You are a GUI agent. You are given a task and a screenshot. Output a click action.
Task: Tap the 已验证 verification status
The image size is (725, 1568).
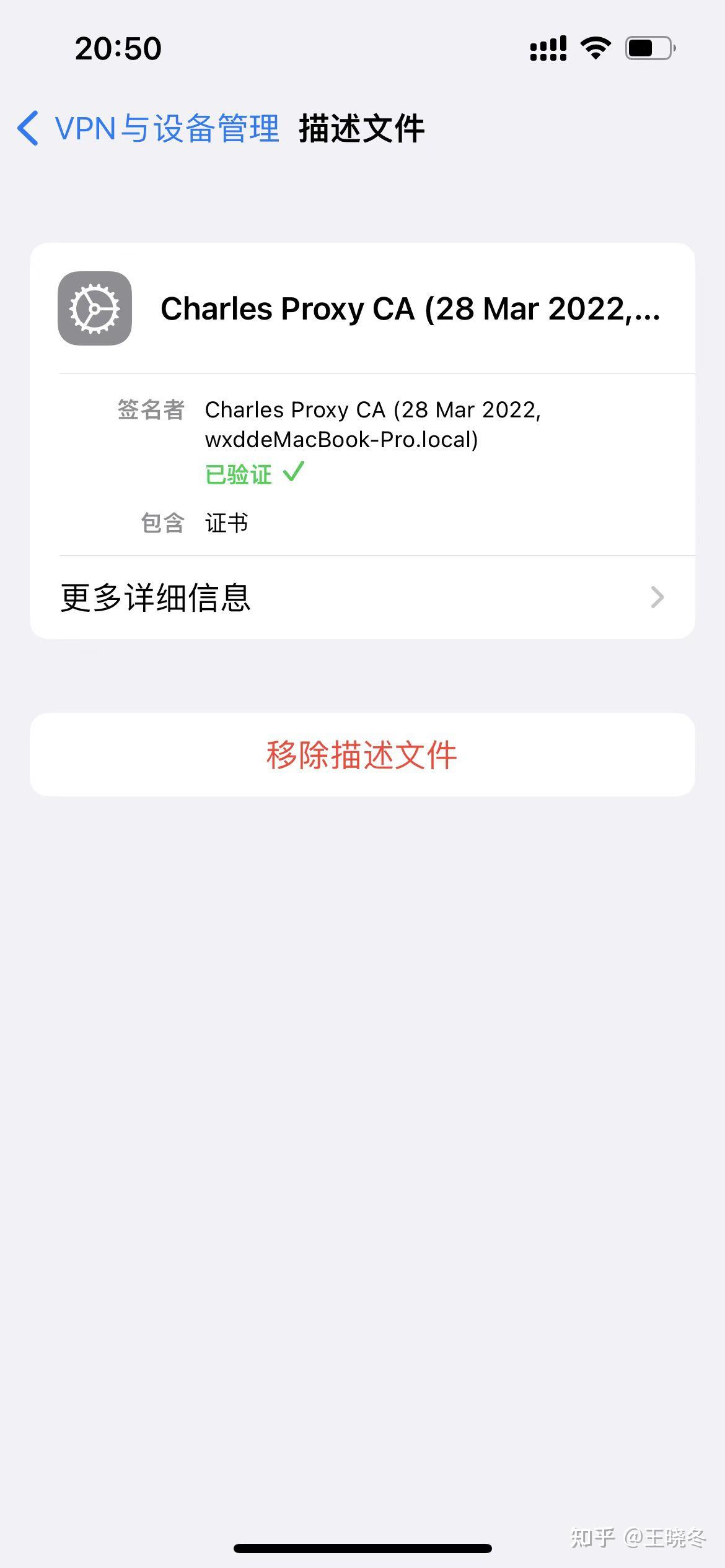pyautogui.click(x=239, y=474)
